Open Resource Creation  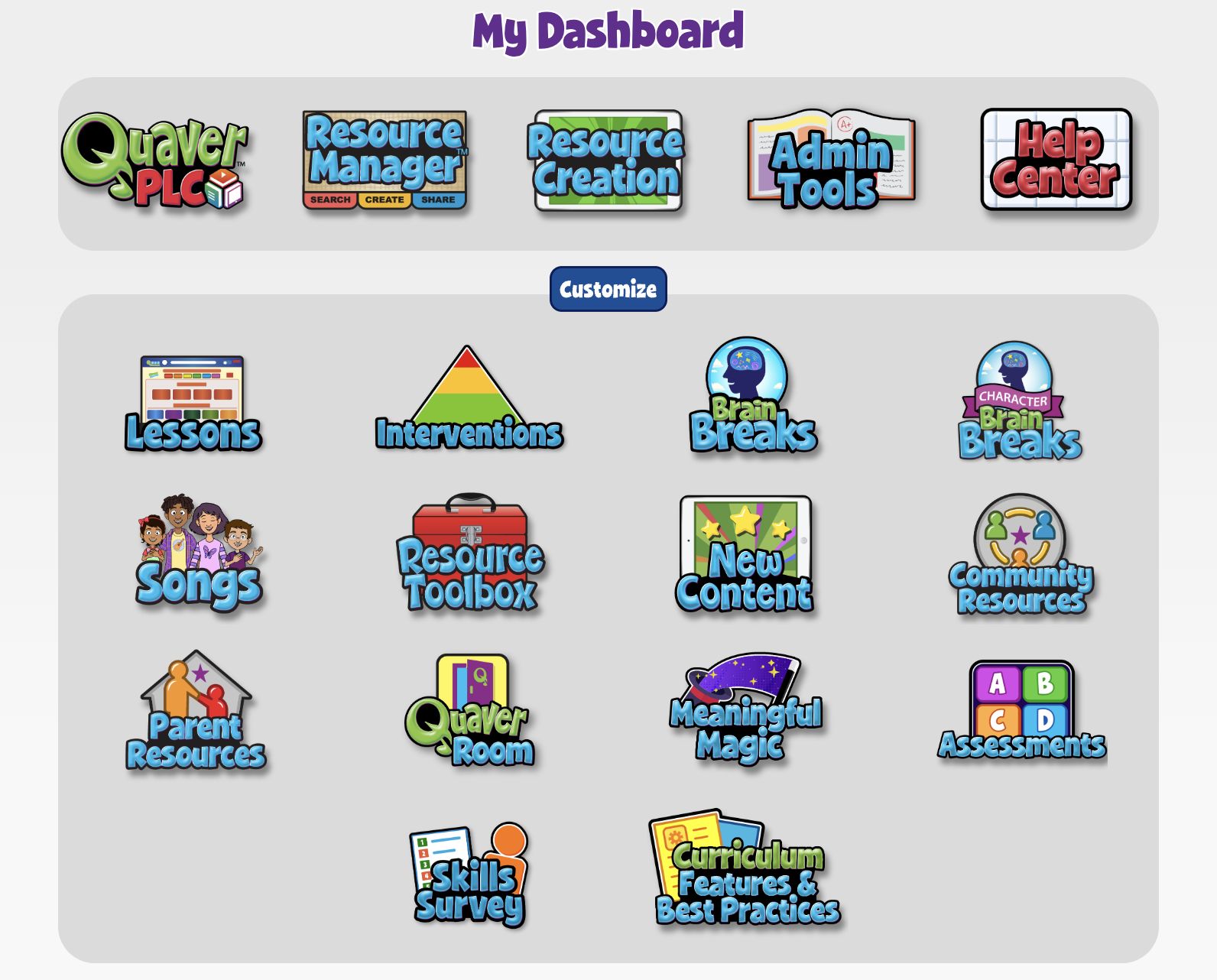pos(607,161)
